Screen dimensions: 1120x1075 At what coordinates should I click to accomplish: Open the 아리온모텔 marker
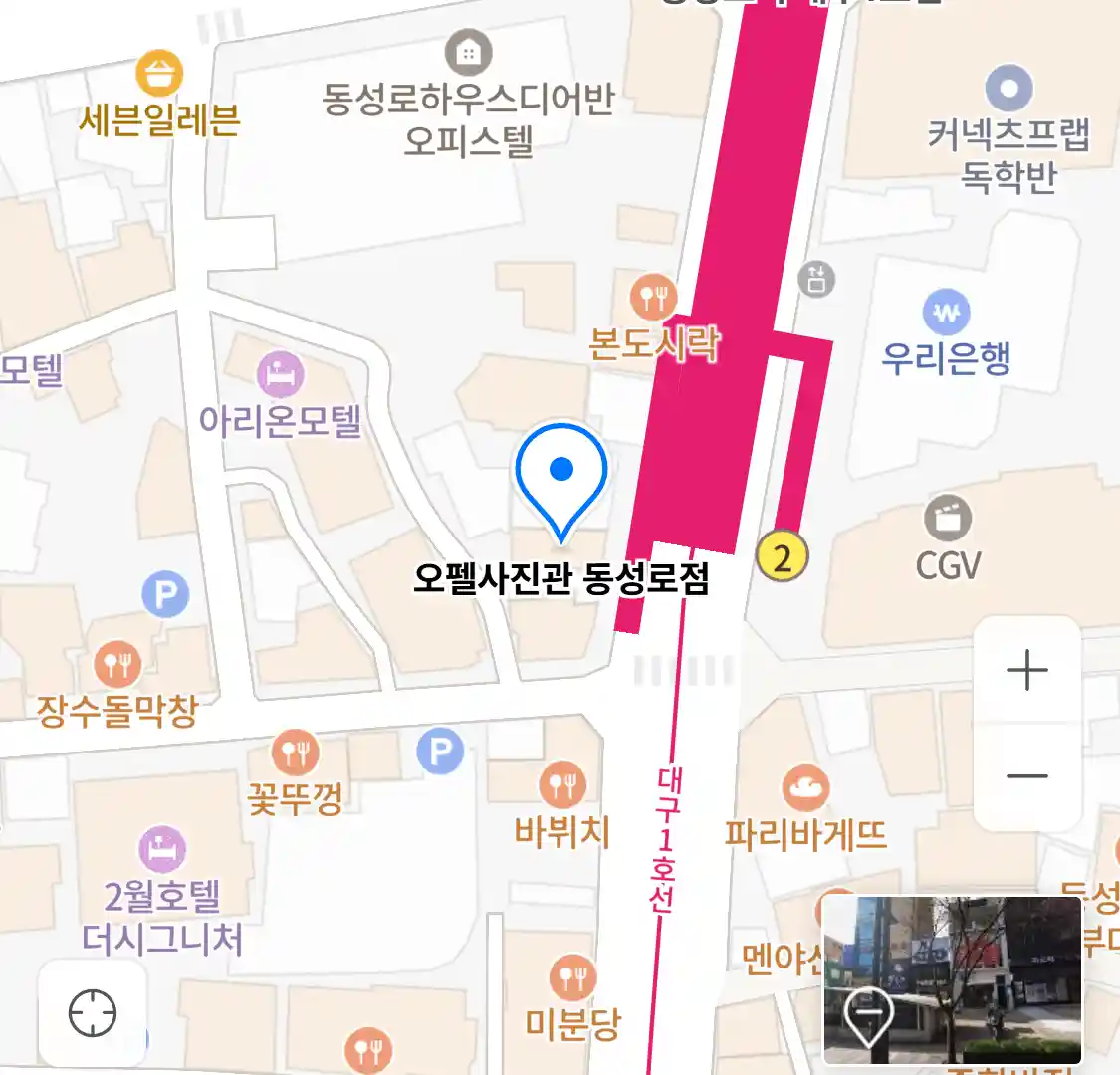pos(281,375)
